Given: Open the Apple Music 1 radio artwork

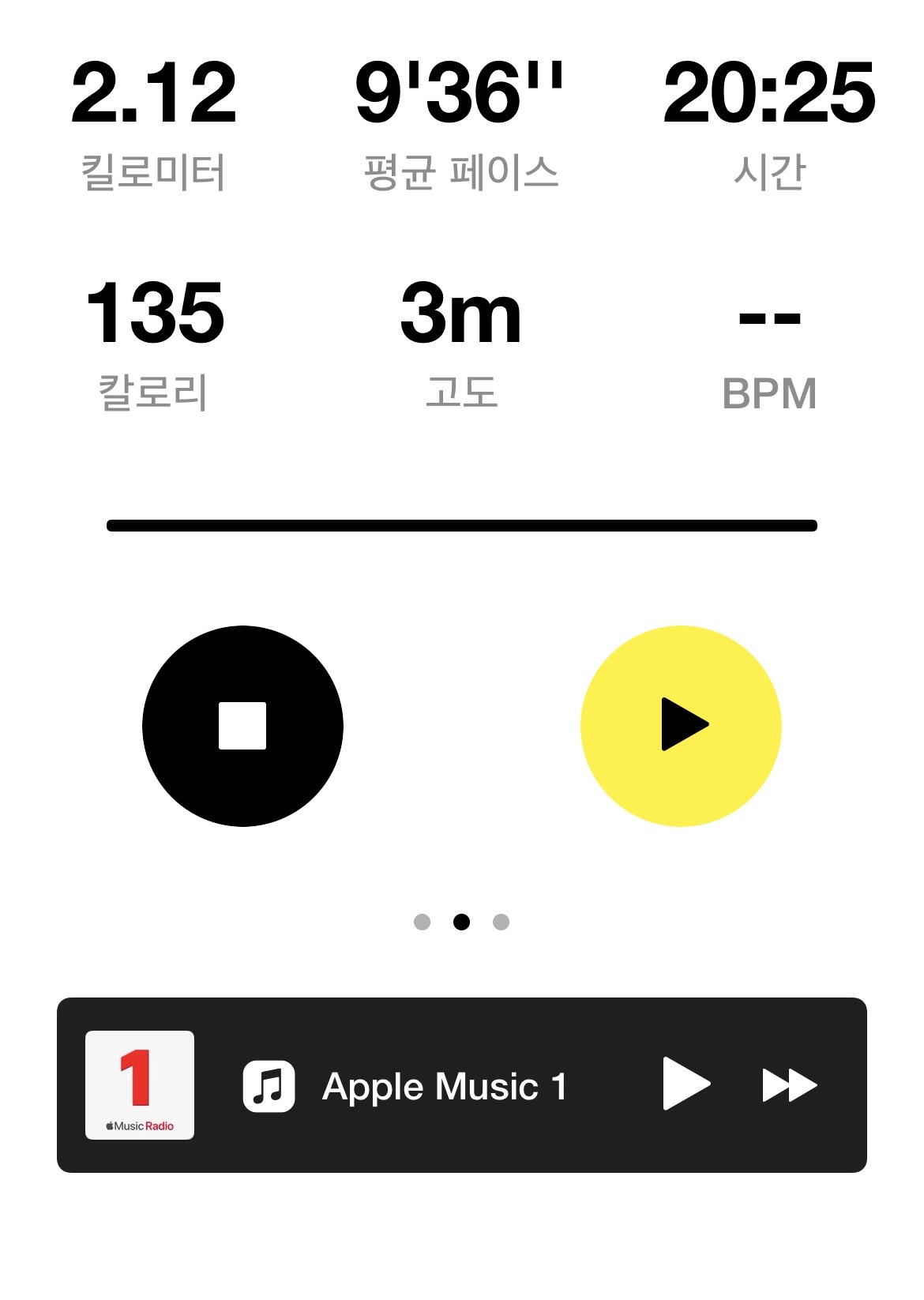Looking at the screenshot, I should tap(140, 1085).
